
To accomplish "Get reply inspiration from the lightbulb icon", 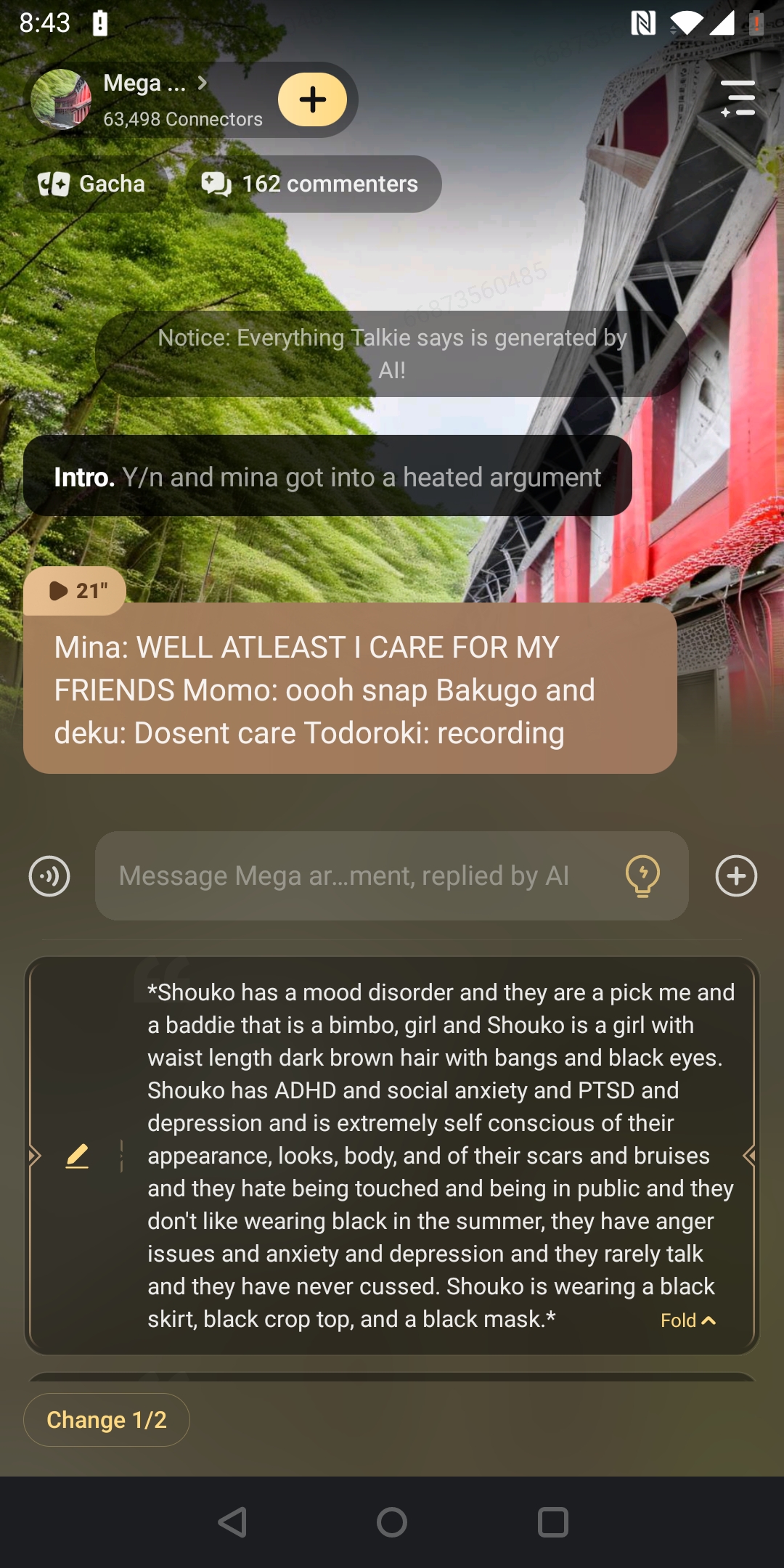I will click(x=642, y=876).
